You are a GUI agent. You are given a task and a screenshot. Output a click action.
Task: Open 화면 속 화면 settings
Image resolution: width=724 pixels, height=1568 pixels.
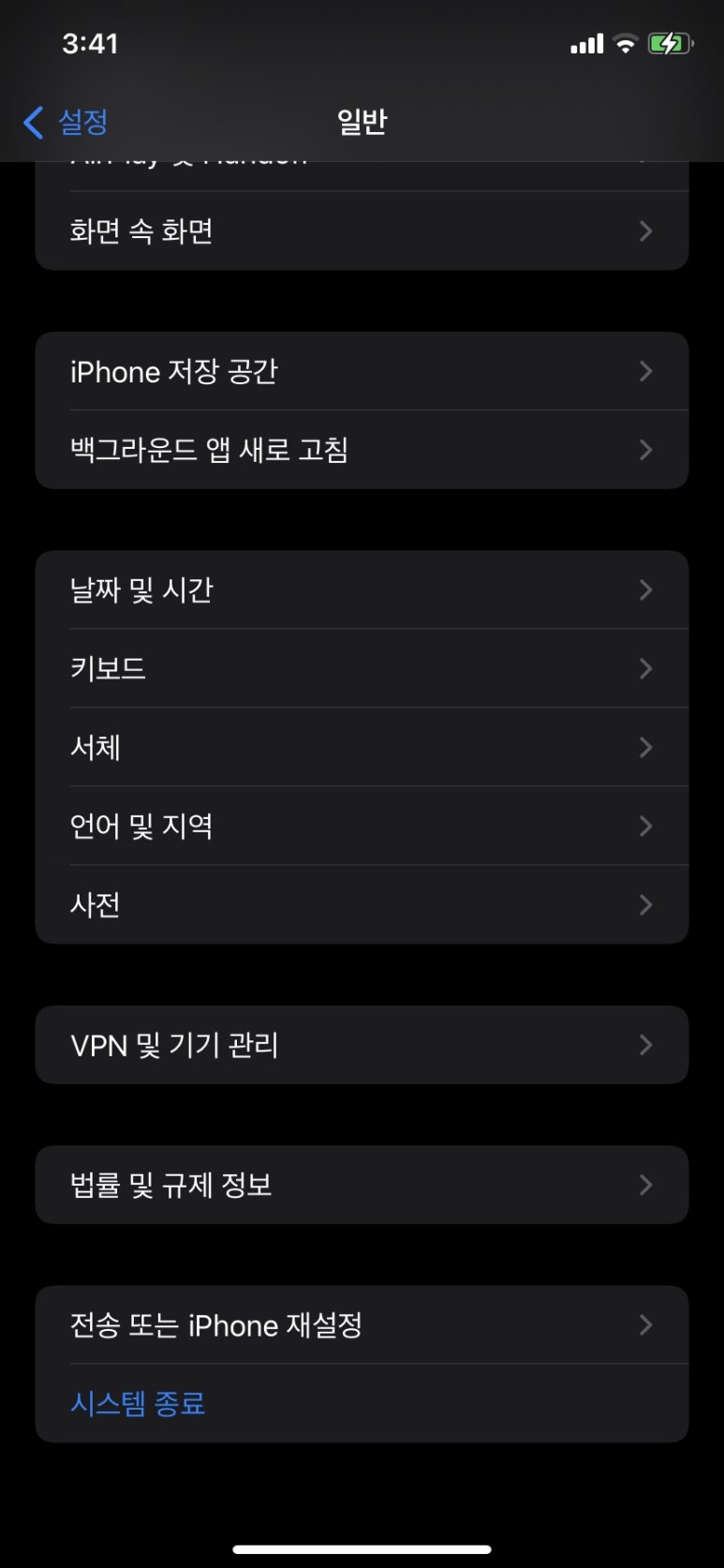362,231
